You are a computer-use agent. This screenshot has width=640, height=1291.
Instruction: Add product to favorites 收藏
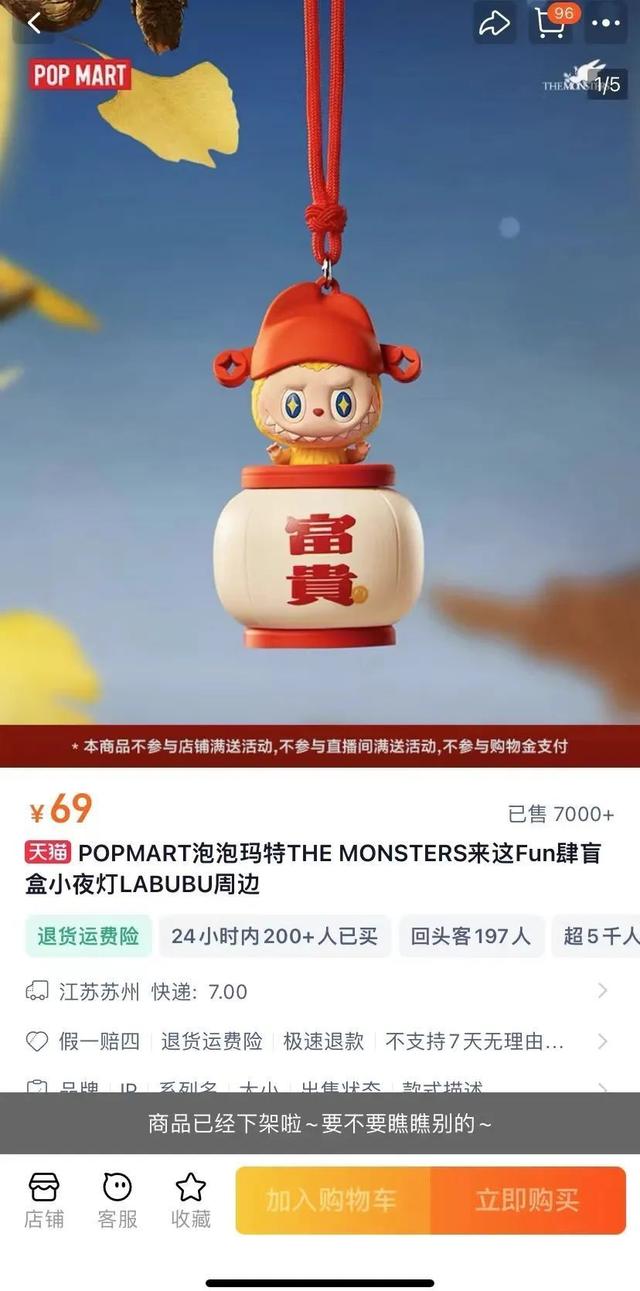190,1199
